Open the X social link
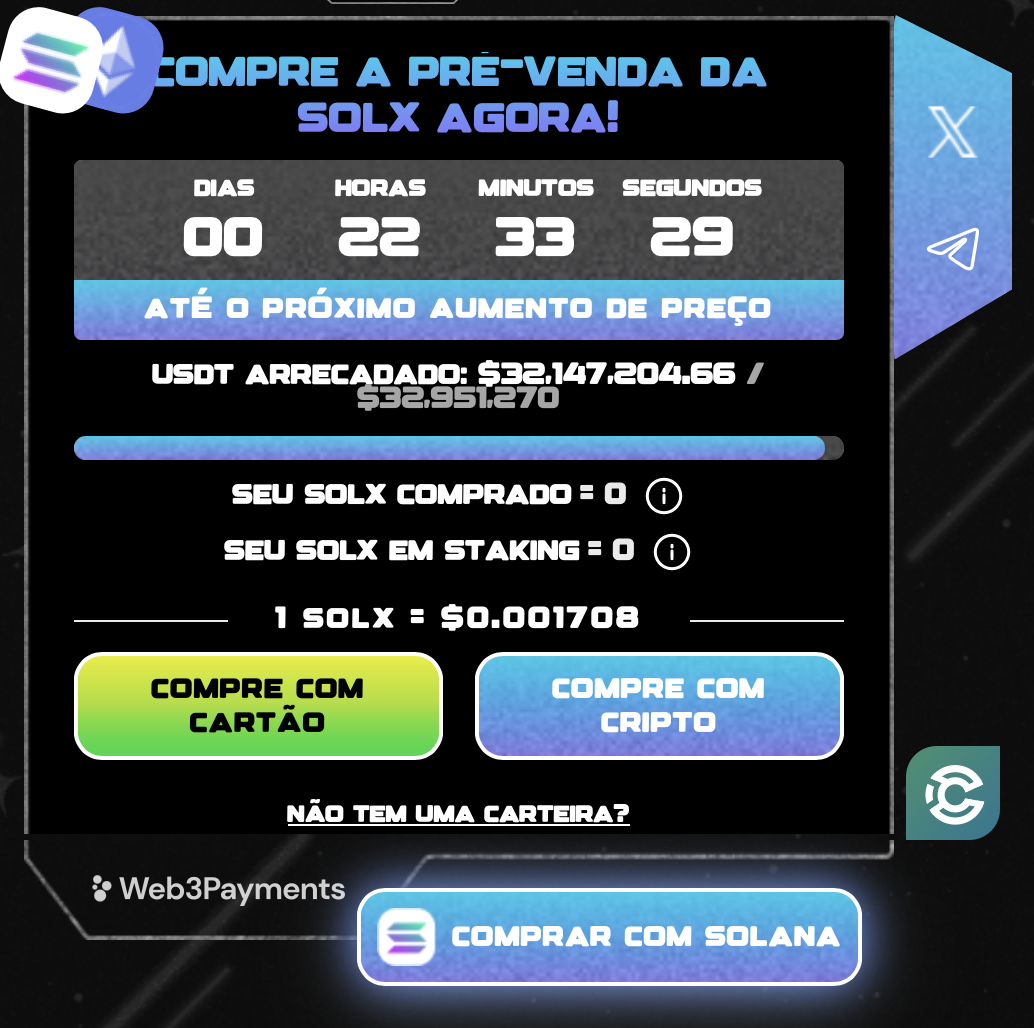Screen dimensions: 1034x1028 [x=952, y=133]
